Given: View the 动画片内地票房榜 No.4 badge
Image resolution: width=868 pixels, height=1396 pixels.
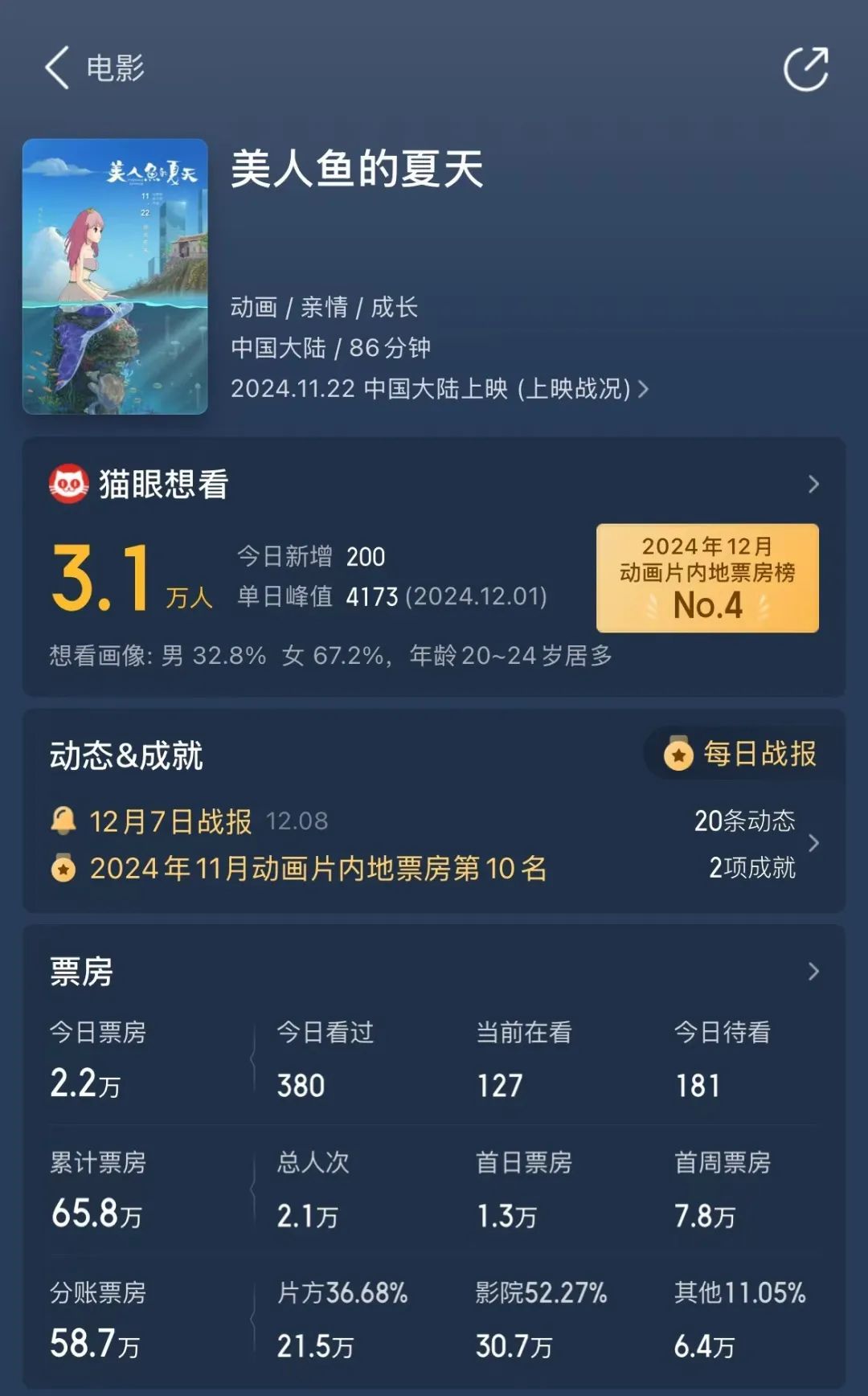Looking at the screenshot, I should pos(707,578).
